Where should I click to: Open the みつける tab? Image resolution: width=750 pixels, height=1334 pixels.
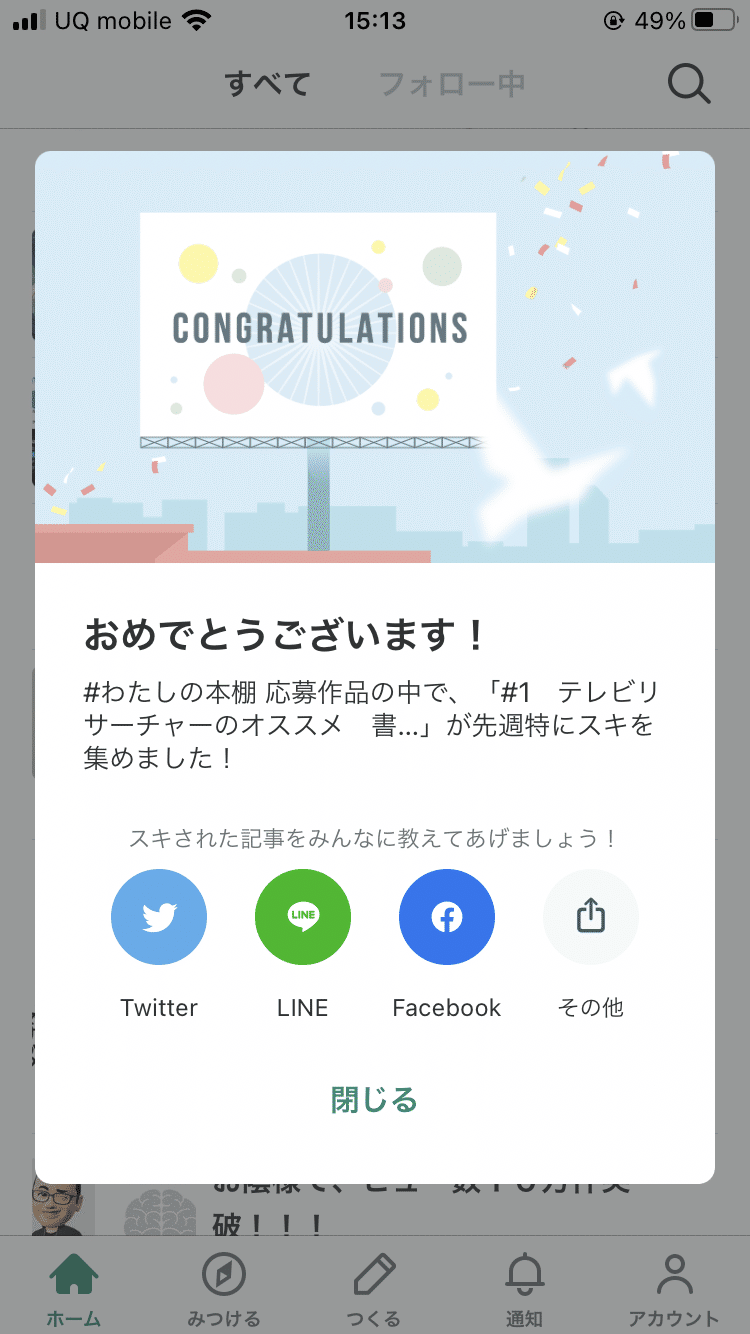[x=224, y=1288]
